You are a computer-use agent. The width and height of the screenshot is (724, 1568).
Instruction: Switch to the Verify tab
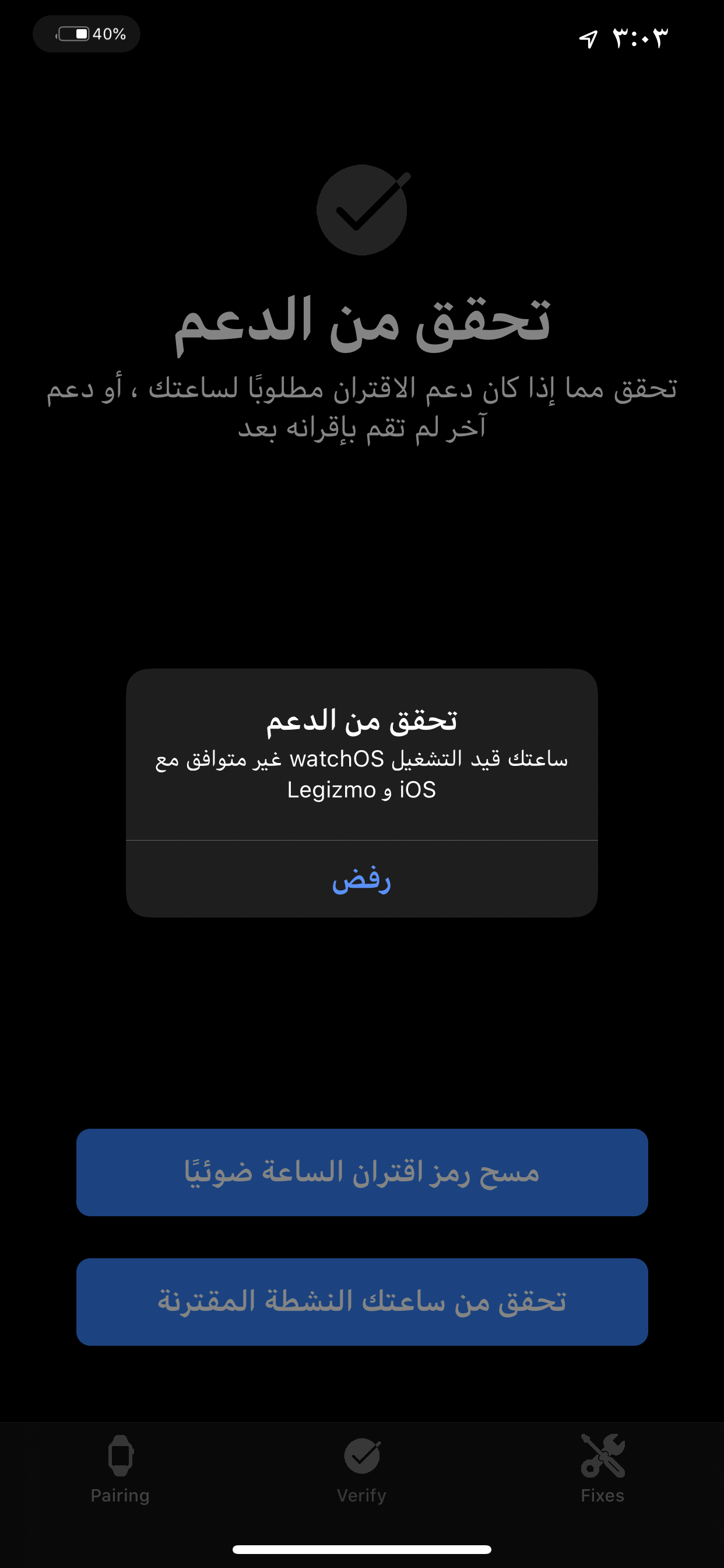pyautogui.click(x=362, y=1468)
